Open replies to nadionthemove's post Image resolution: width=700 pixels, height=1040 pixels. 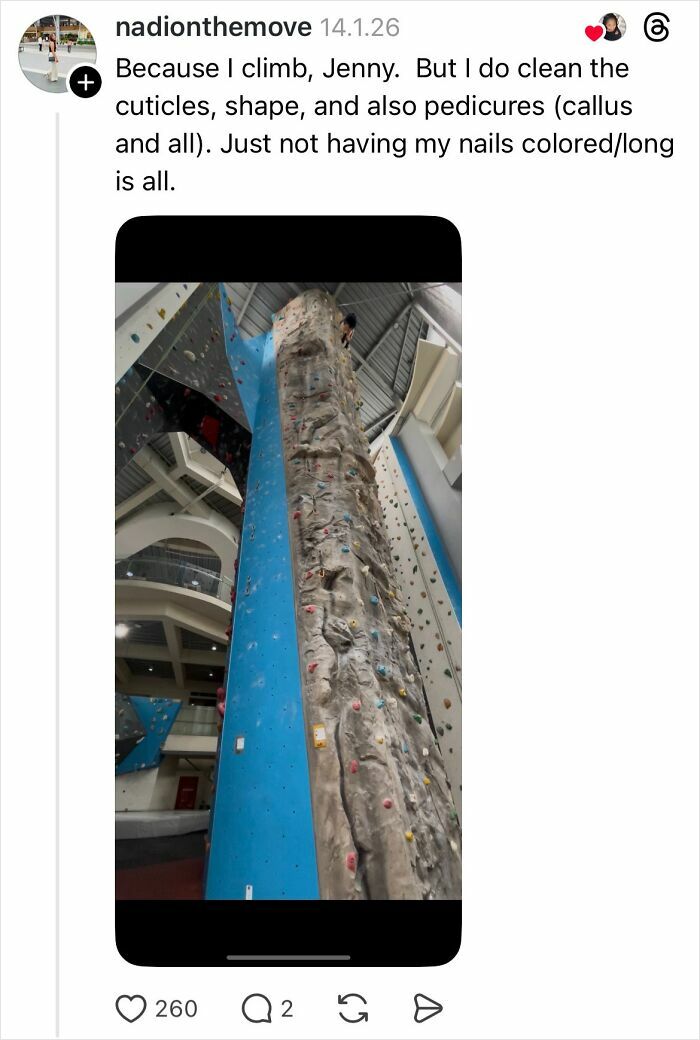[x=254, y=1008]
